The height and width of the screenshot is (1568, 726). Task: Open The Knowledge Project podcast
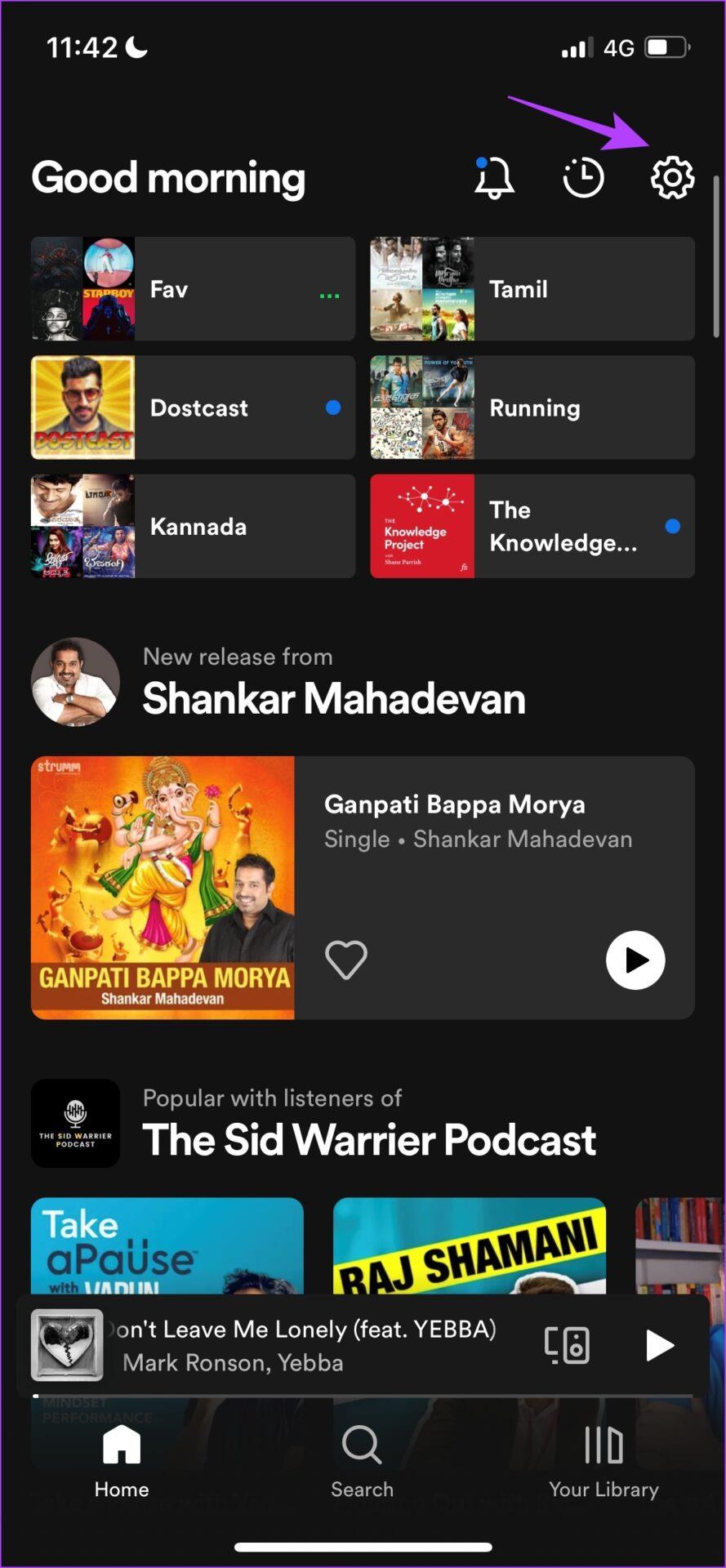(532, 526)
